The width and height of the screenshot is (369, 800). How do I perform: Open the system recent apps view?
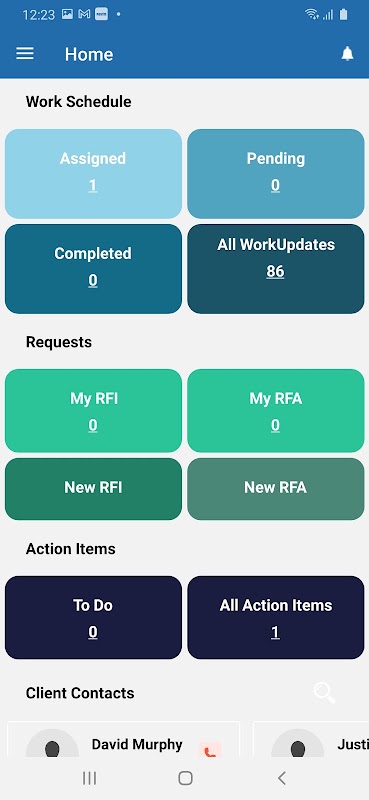pos(89,778)
